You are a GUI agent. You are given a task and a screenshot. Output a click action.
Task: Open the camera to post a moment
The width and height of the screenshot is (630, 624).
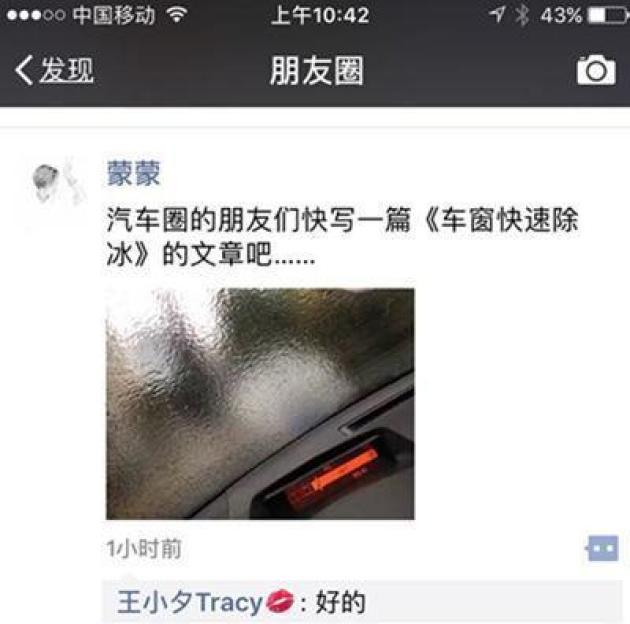pos(596,70)
